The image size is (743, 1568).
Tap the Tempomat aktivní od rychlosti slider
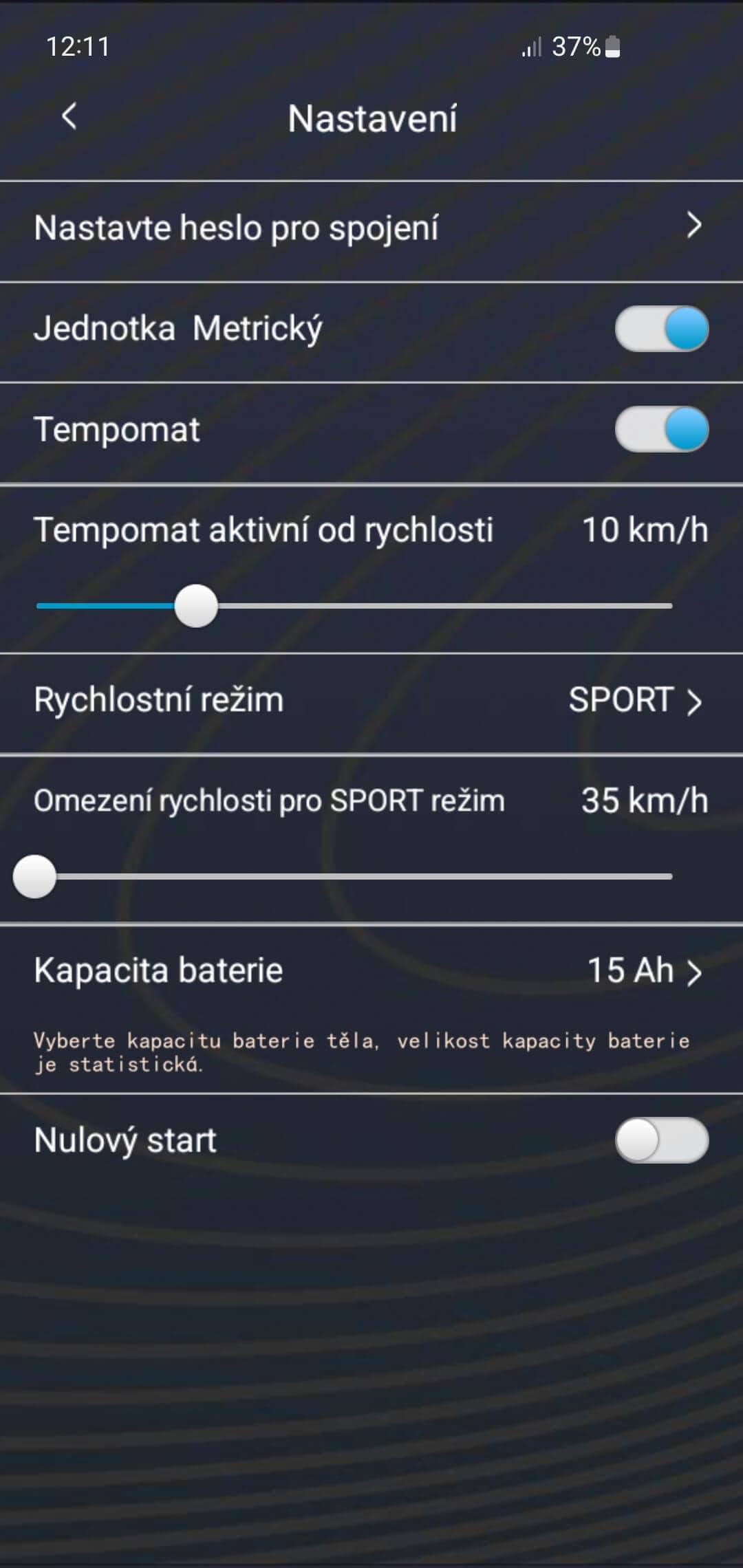pos(354,606)
